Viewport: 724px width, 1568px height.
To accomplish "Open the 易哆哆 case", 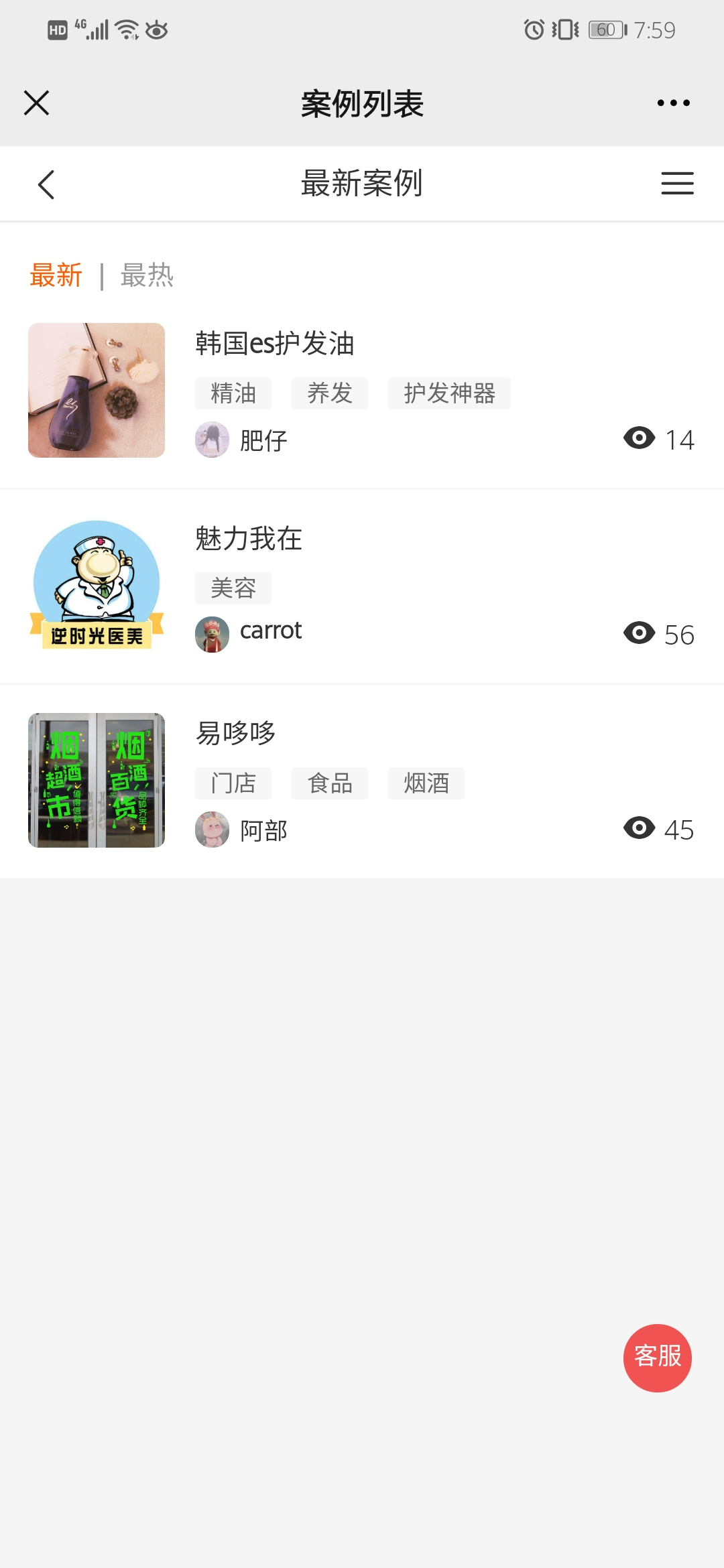I will point(235,733).
